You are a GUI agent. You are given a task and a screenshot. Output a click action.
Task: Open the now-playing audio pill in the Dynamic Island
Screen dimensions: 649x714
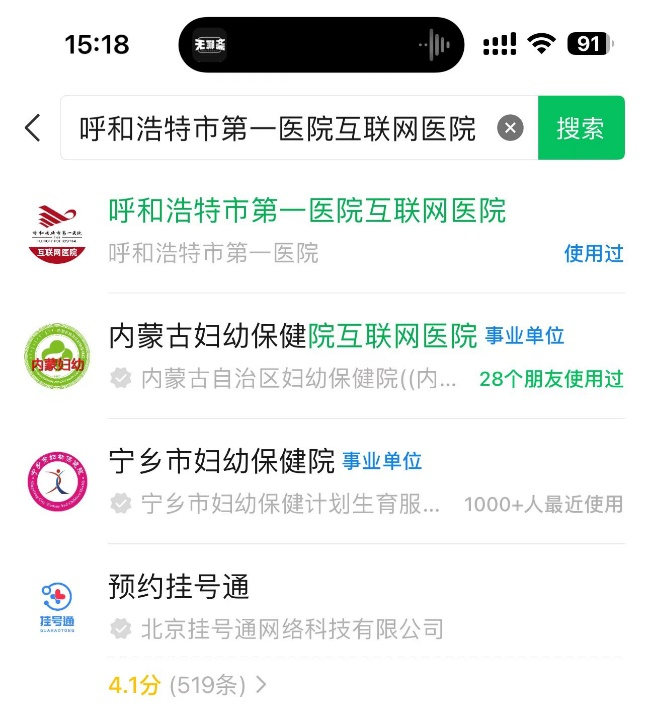pyautogui.click(x=321, y=45)
